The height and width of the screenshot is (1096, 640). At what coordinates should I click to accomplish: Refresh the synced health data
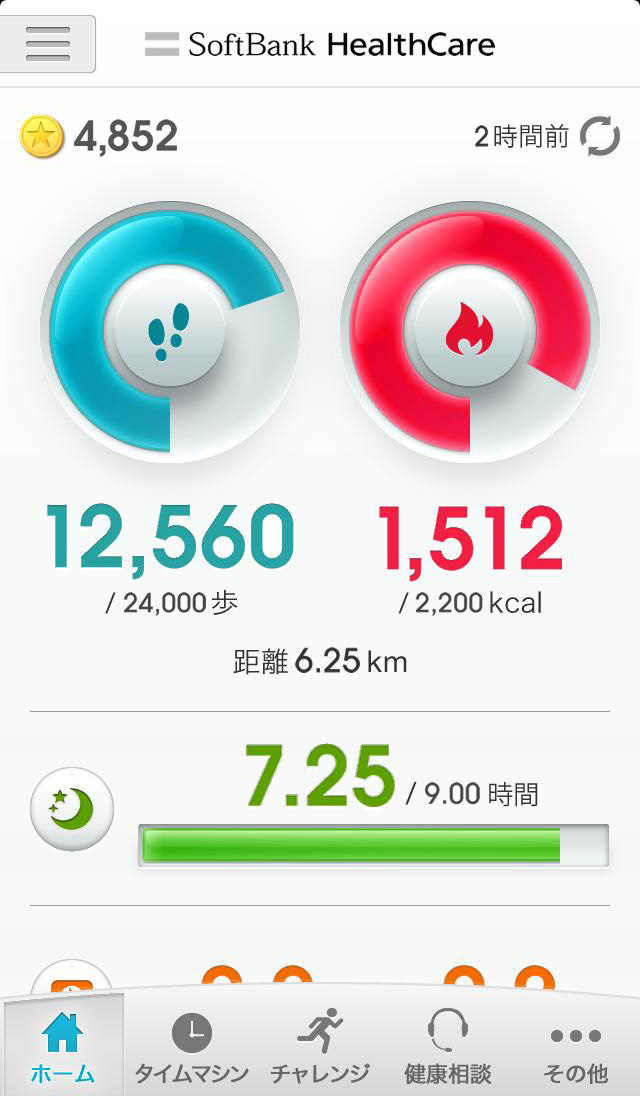click(600, 136)
